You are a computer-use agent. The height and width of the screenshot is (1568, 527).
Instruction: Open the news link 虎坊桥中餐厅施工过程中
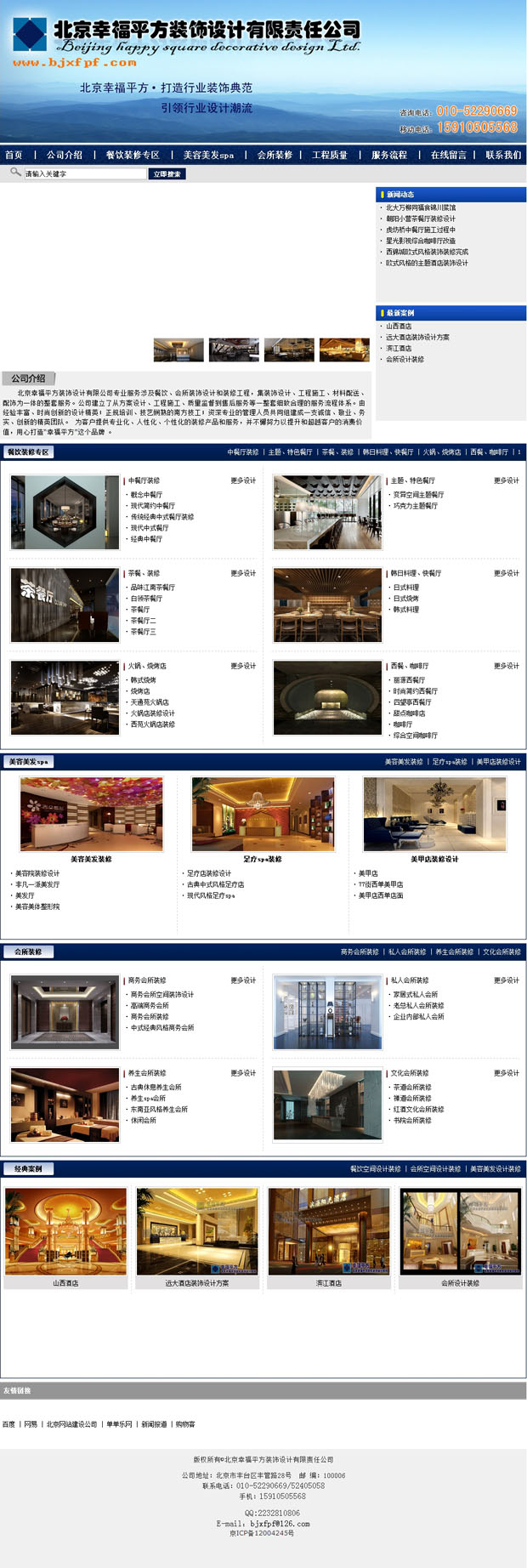(x=421, y=230)
